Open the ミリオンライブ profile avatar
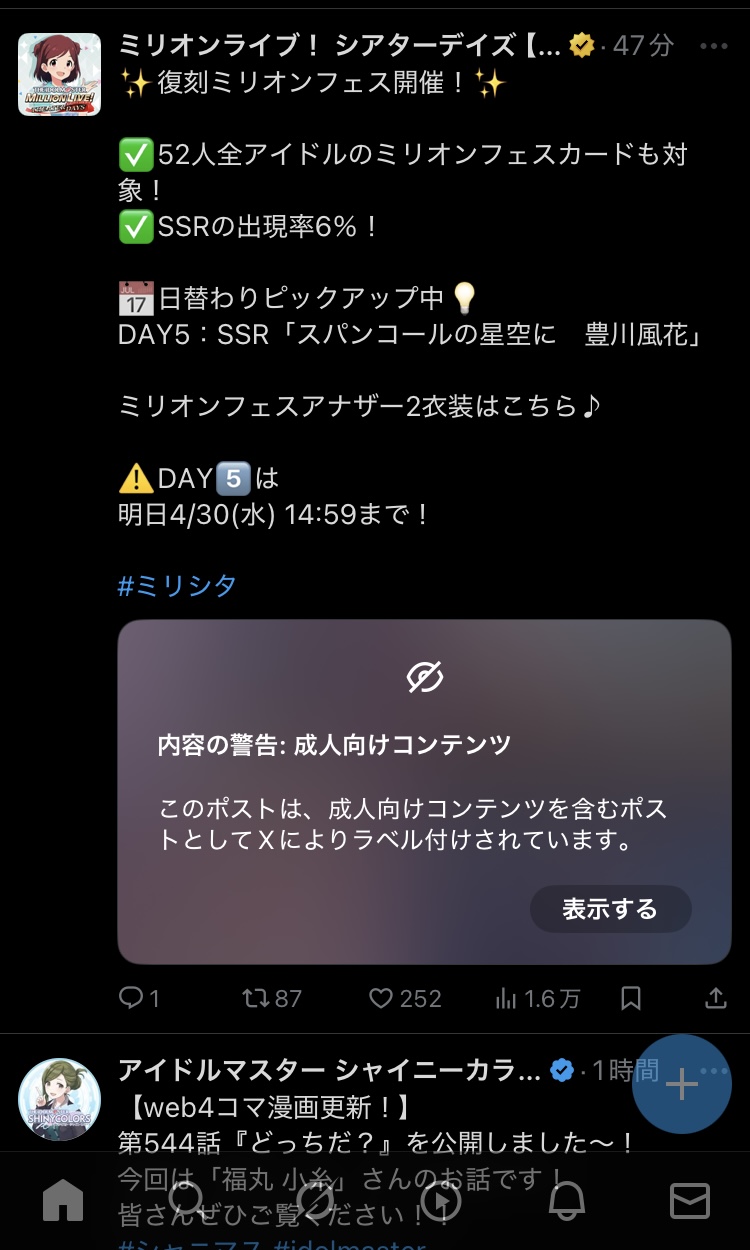Viewport: 750px width, 1250px height. [x=60, y=74]
